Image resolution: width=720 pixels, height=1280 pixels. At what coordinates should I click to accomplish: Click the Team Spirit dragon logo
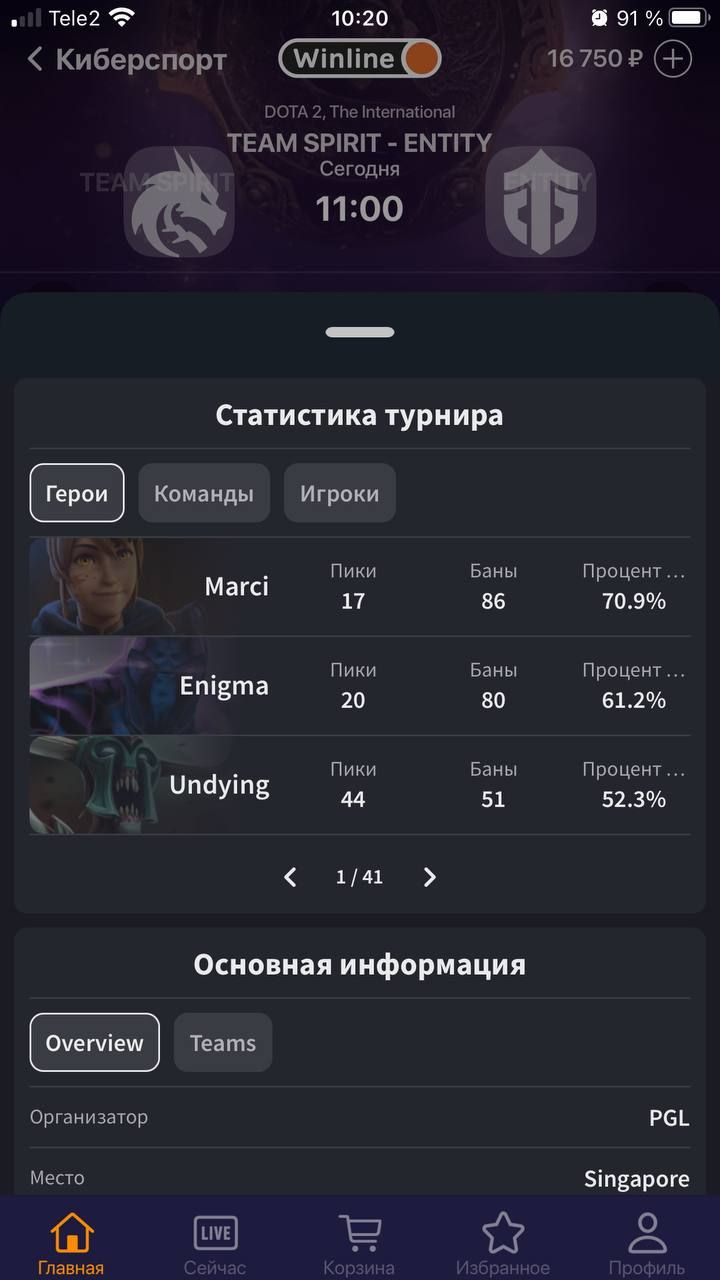coord(180,202)
